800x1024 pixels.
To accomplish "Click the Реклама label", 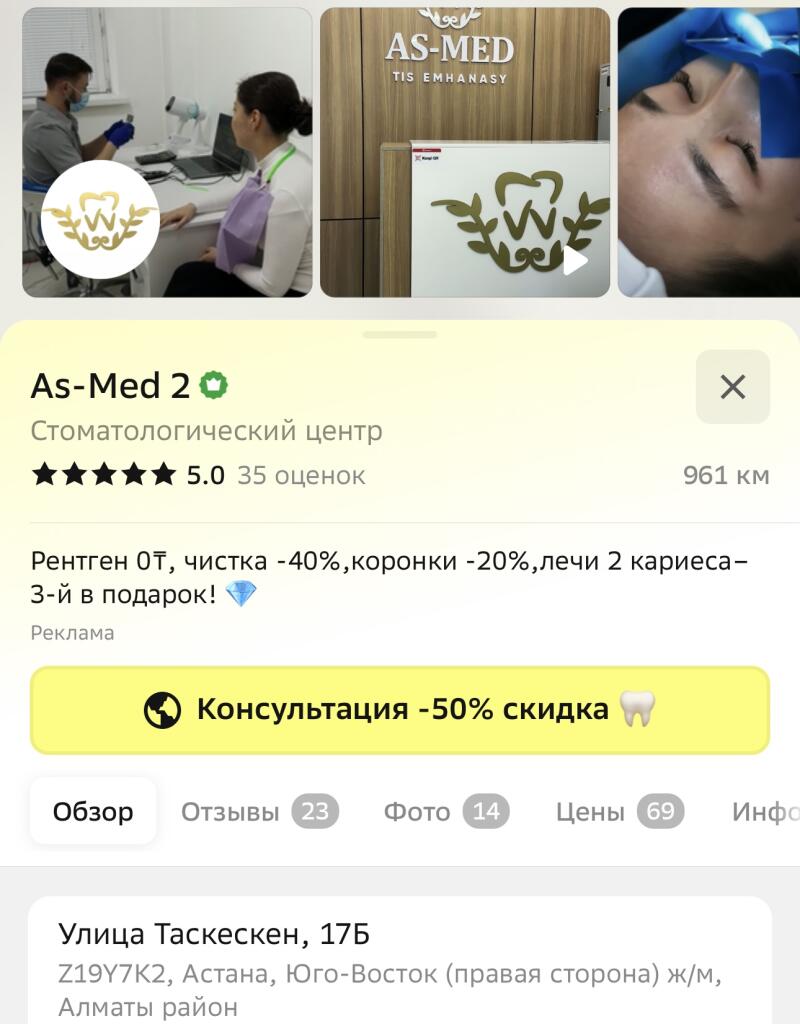I will click(x=74, y=632).
